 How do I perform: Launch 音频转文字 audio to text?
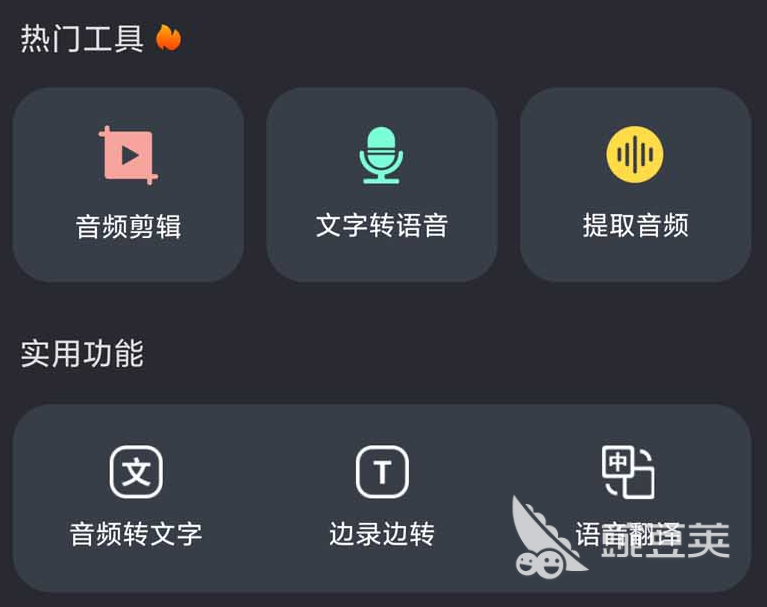pos(136,496)
